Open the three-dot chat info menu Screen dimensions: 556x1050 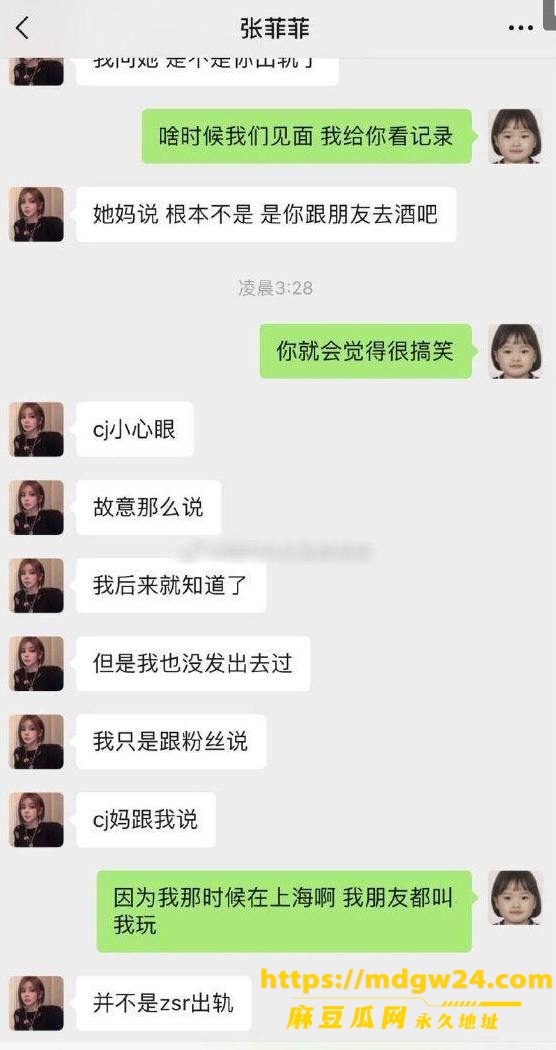pos(520,29)
